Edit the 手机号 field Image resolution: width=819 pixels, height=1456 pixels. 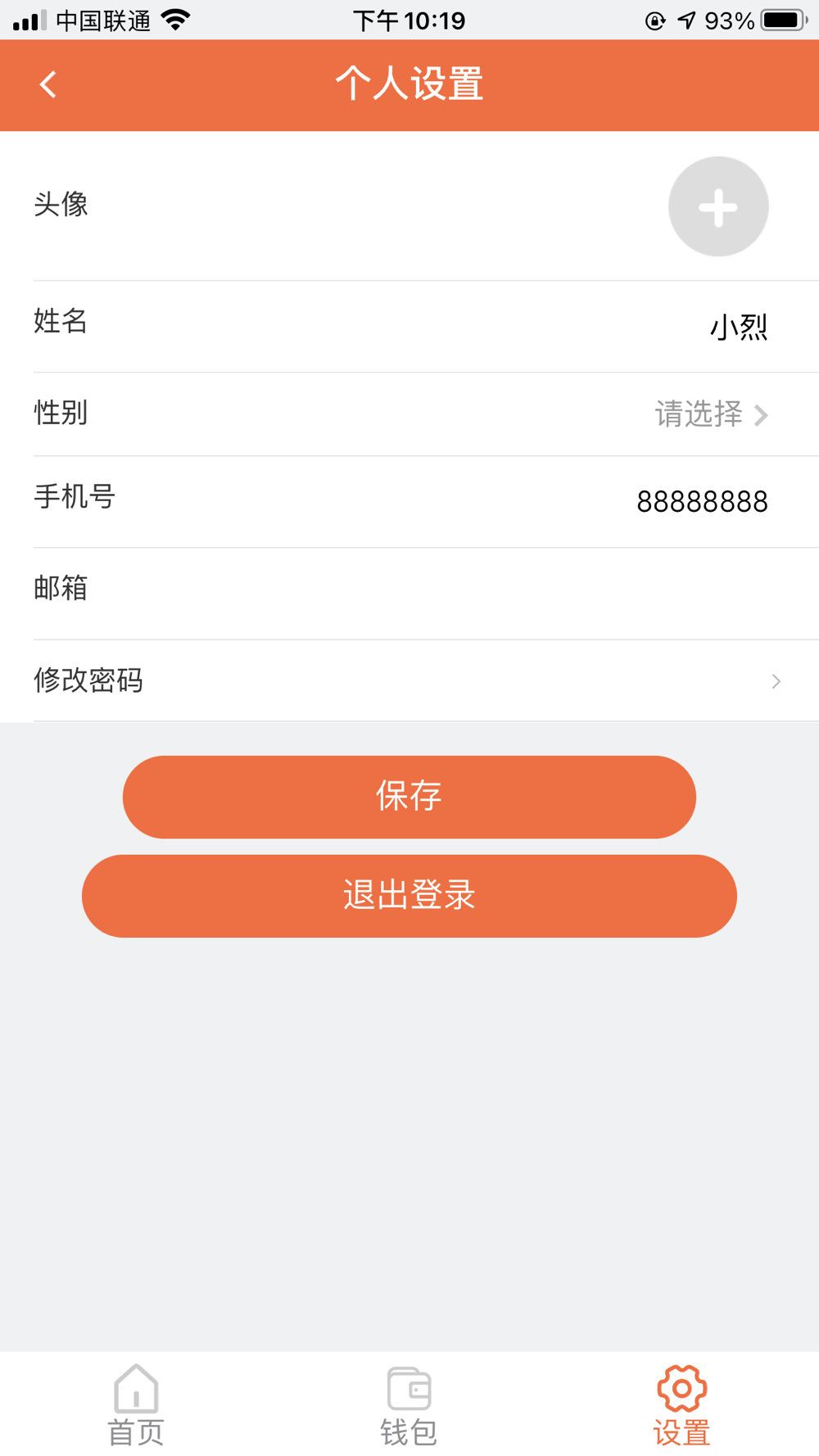coord(701,501)
